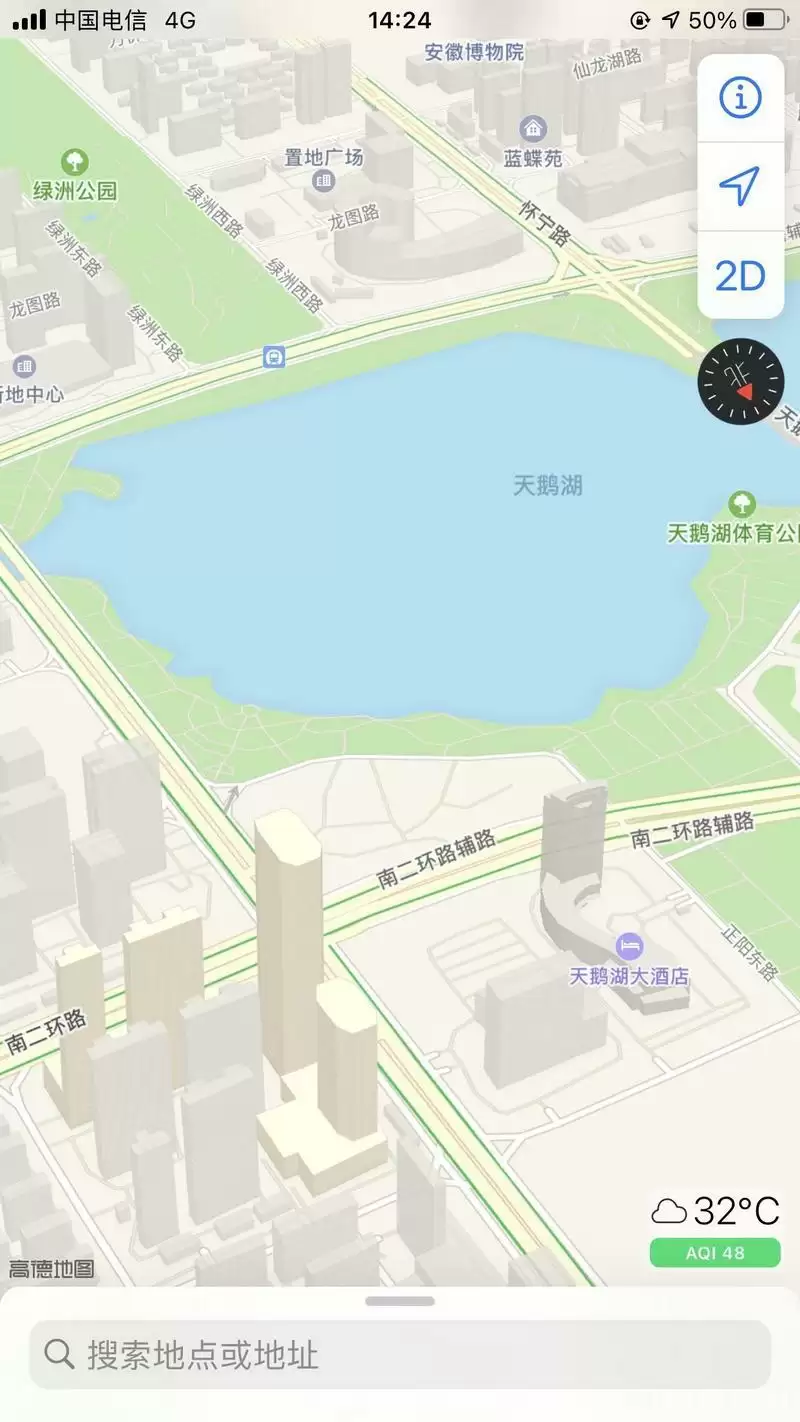800x1422 pixels.
Task: Switch map to 2D view
Action: 740,277
